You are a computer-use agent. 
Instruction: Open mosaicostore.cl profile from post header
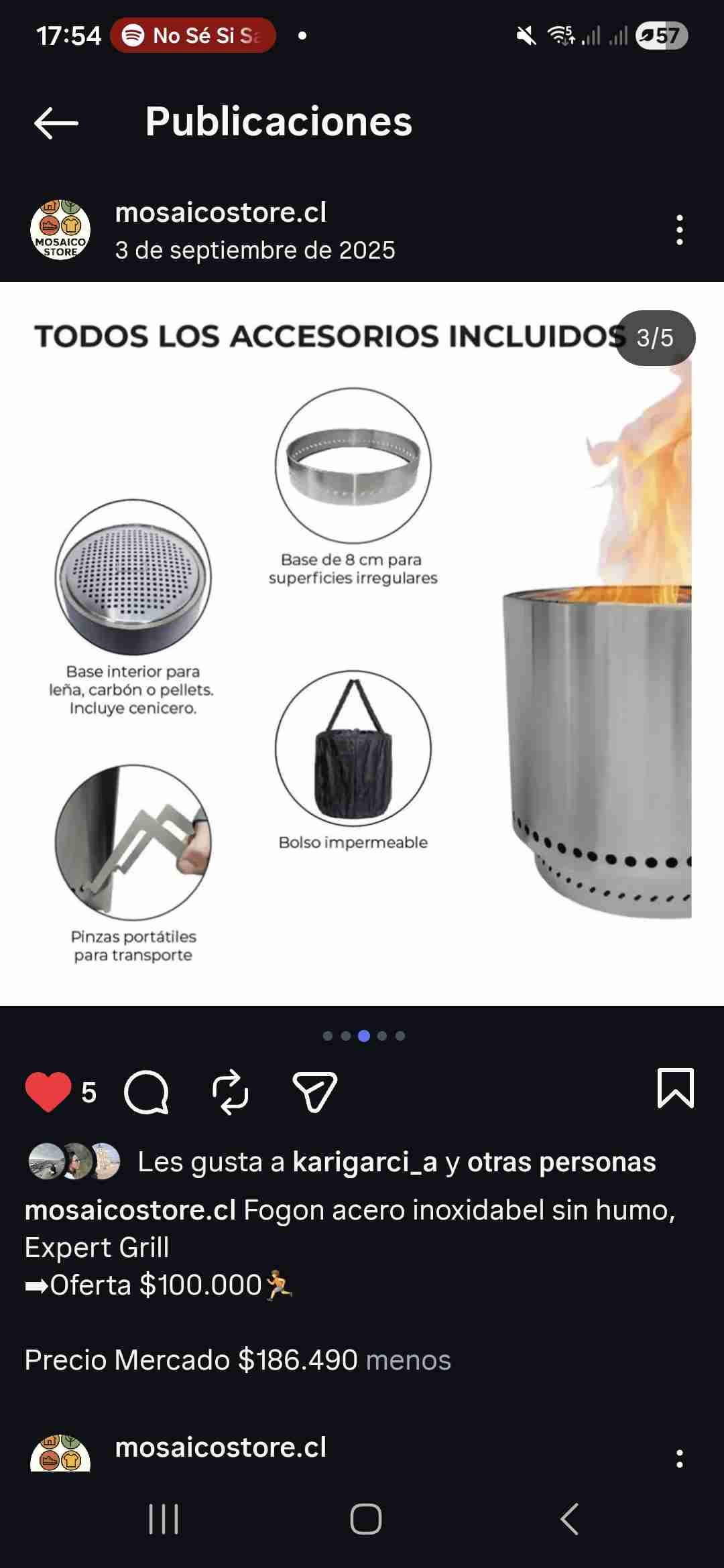(221, 212)
